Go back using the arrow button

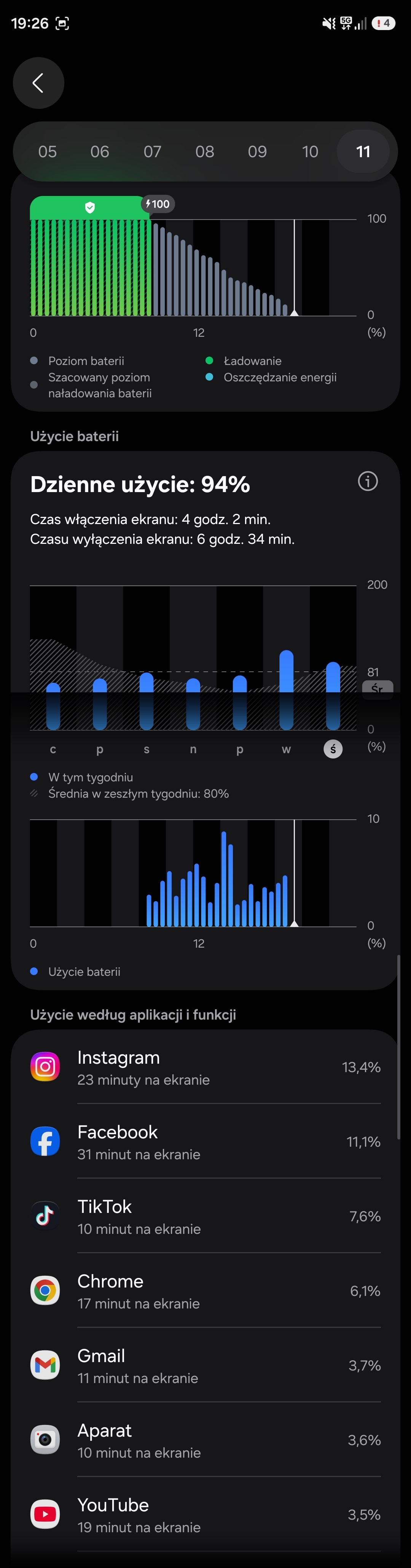38,83
